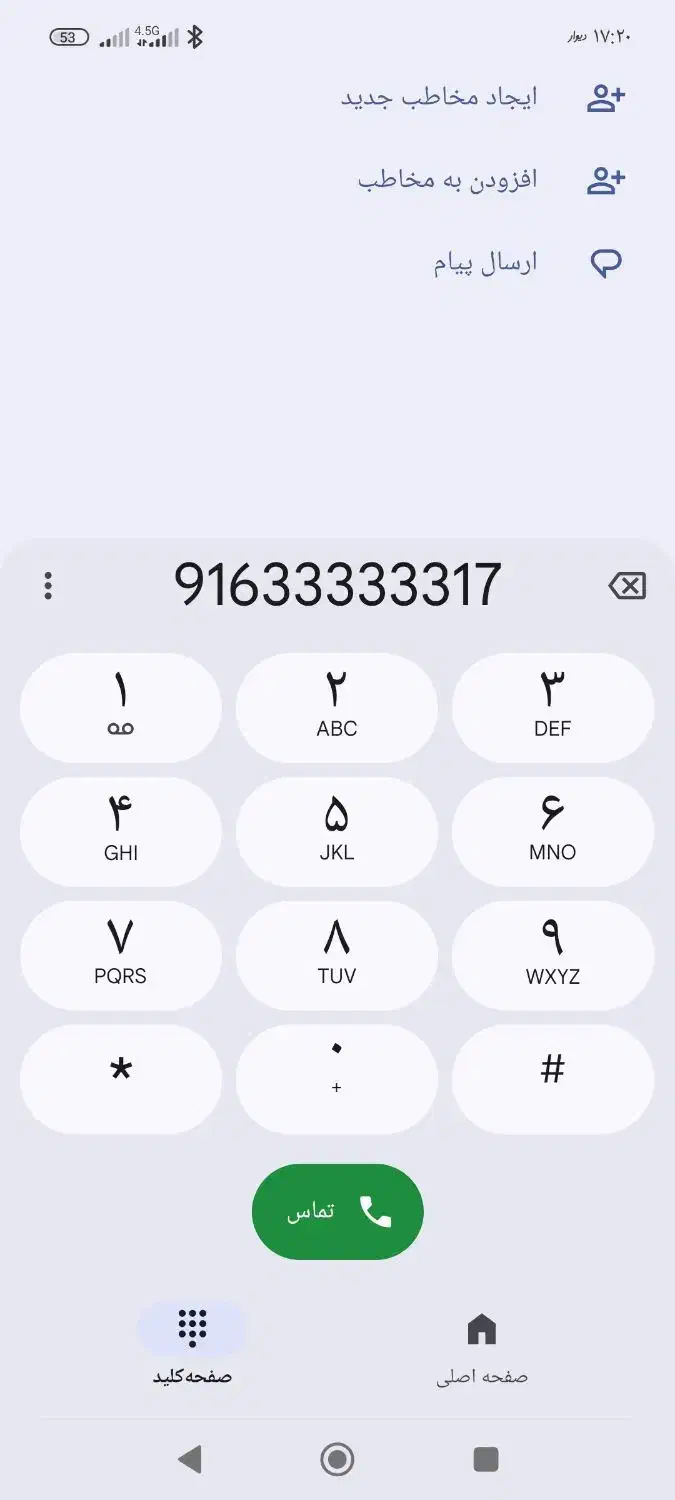The height and width of the screenshot is (1500, 675).
Task: Switch to صفحه اصلی home tab
Action: 482,1348
